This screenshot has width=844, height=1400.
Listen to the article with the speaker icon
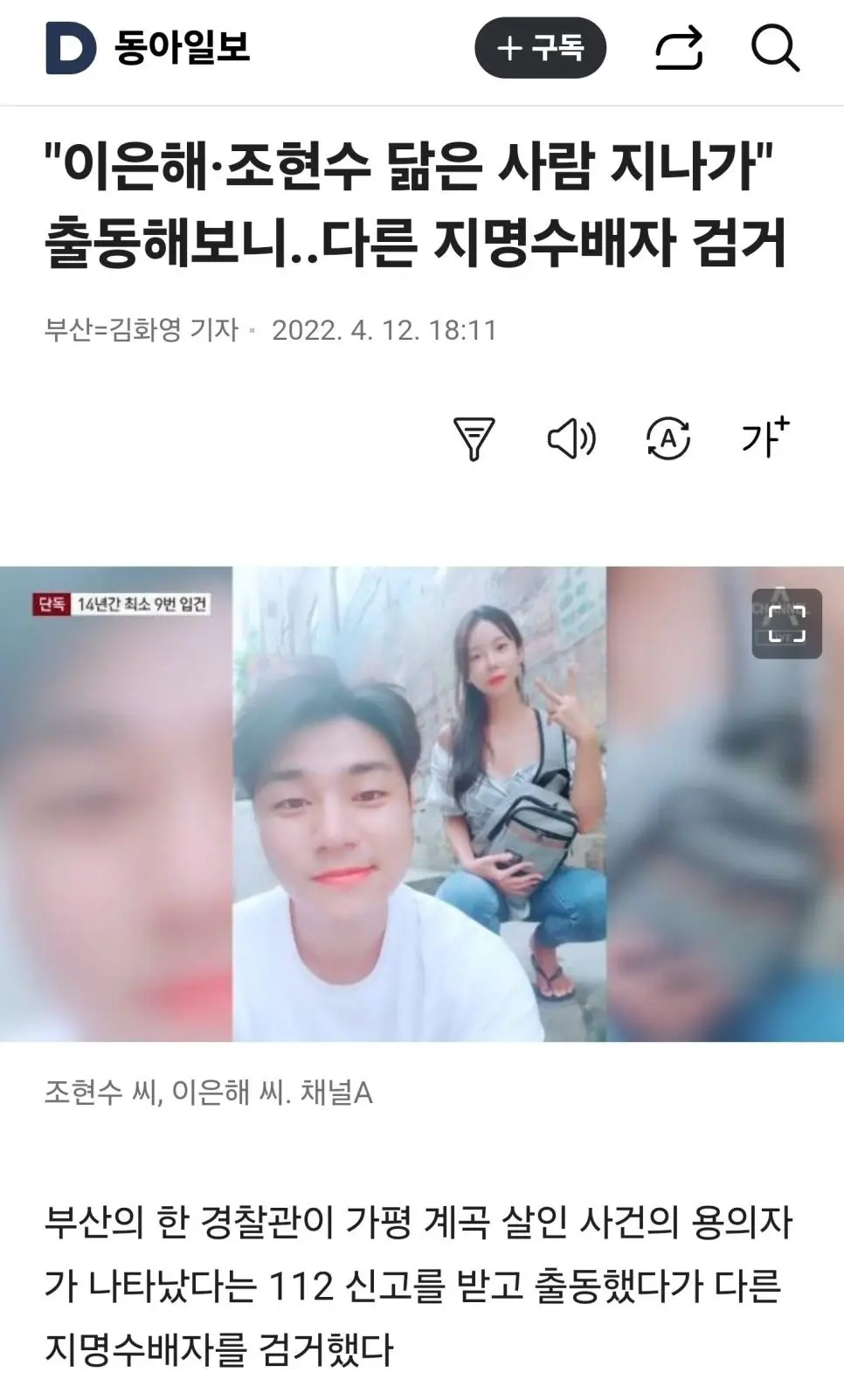(x=571, y=438)
